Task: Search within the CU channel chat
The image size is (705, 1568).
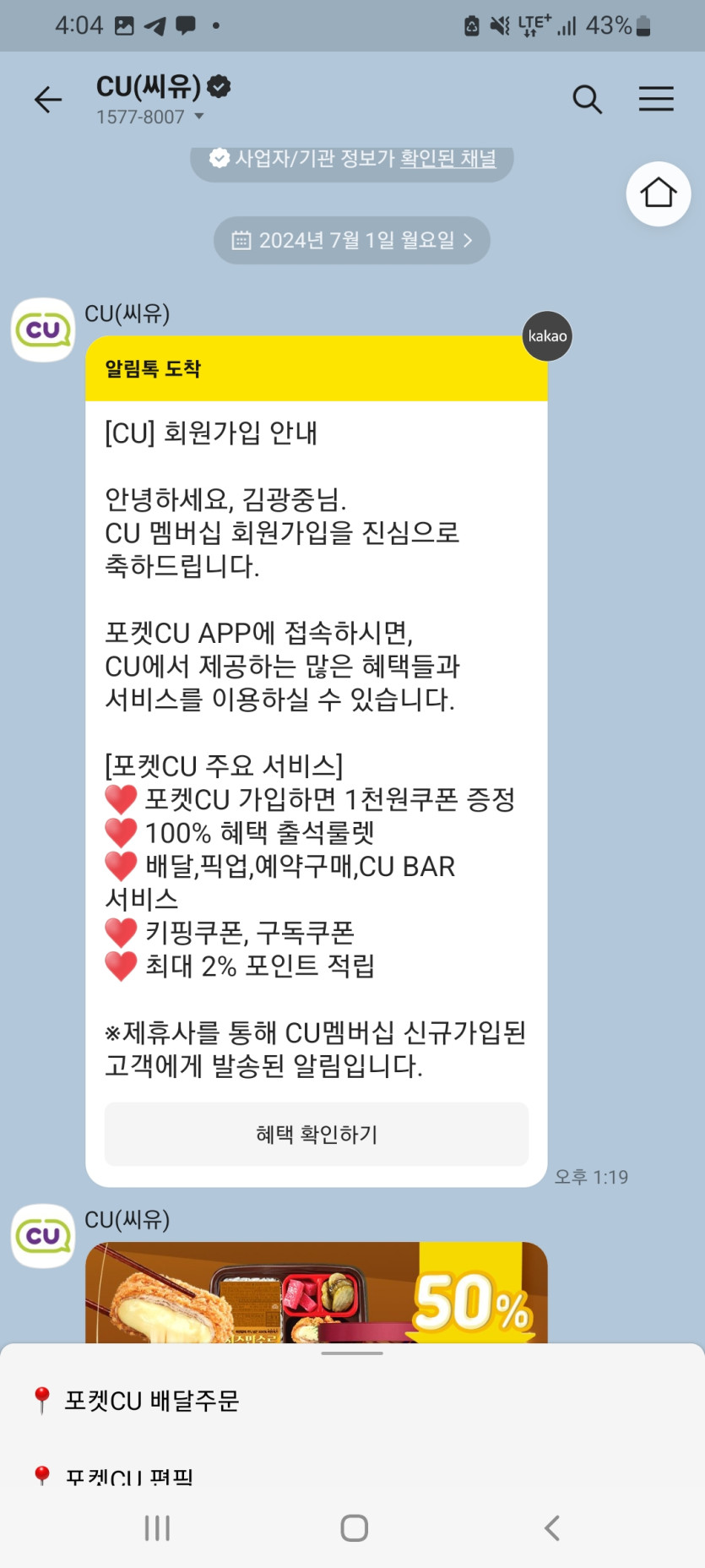Action: tap(587, 100)
